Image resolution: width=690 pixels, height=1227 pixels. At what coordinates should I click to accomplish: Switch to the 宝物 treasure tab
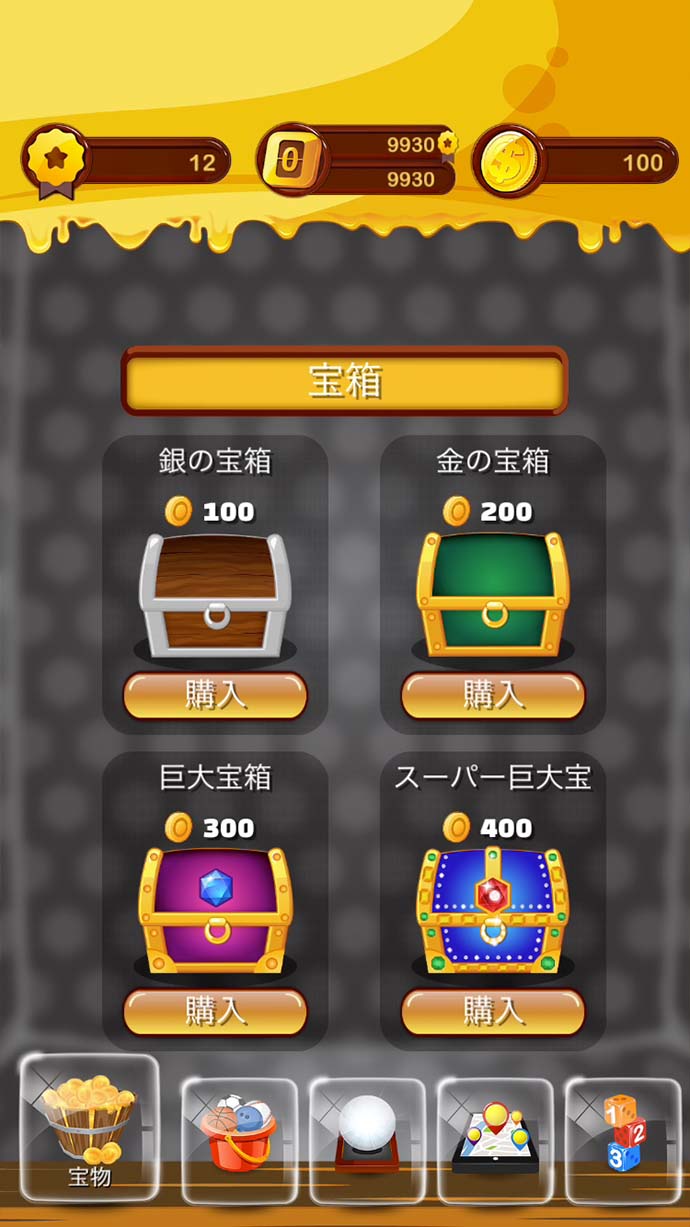[x=90, y=1128]
